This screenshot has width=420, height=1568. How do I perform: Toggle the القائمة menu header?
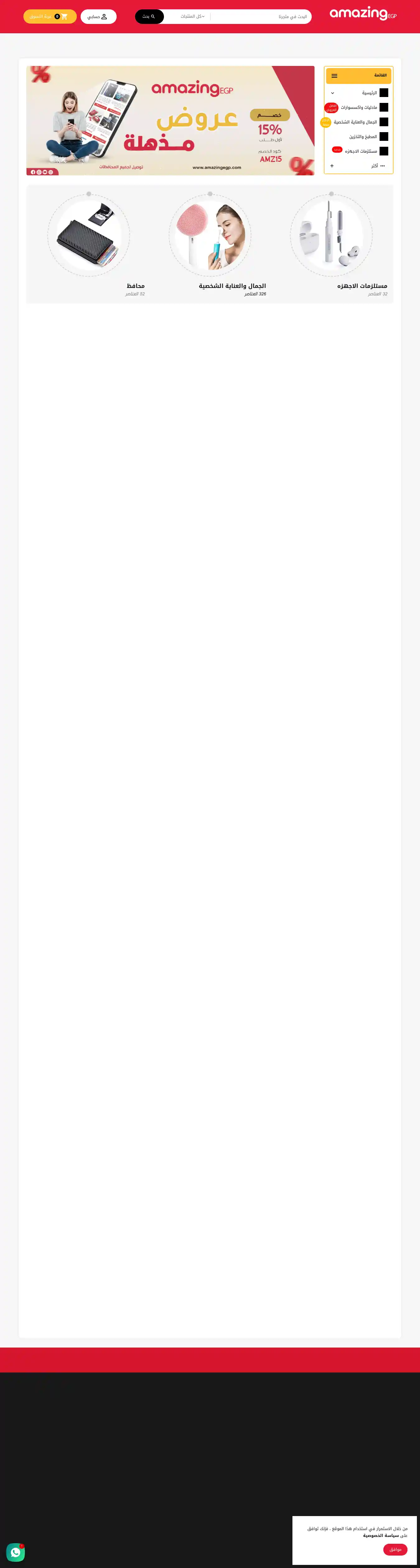[358, 76]
